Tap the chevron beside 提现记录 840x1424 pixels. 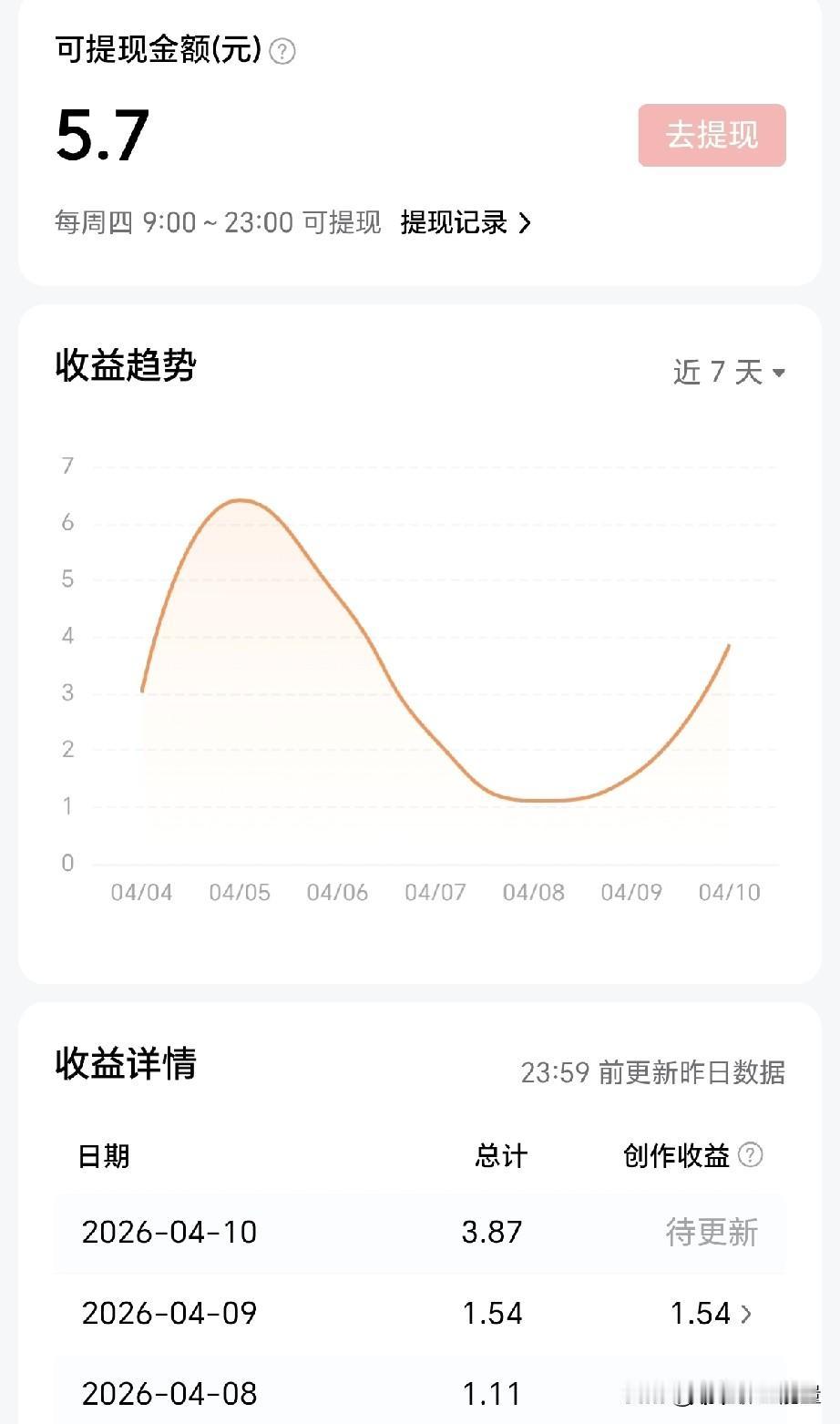(x=527, y=222)
